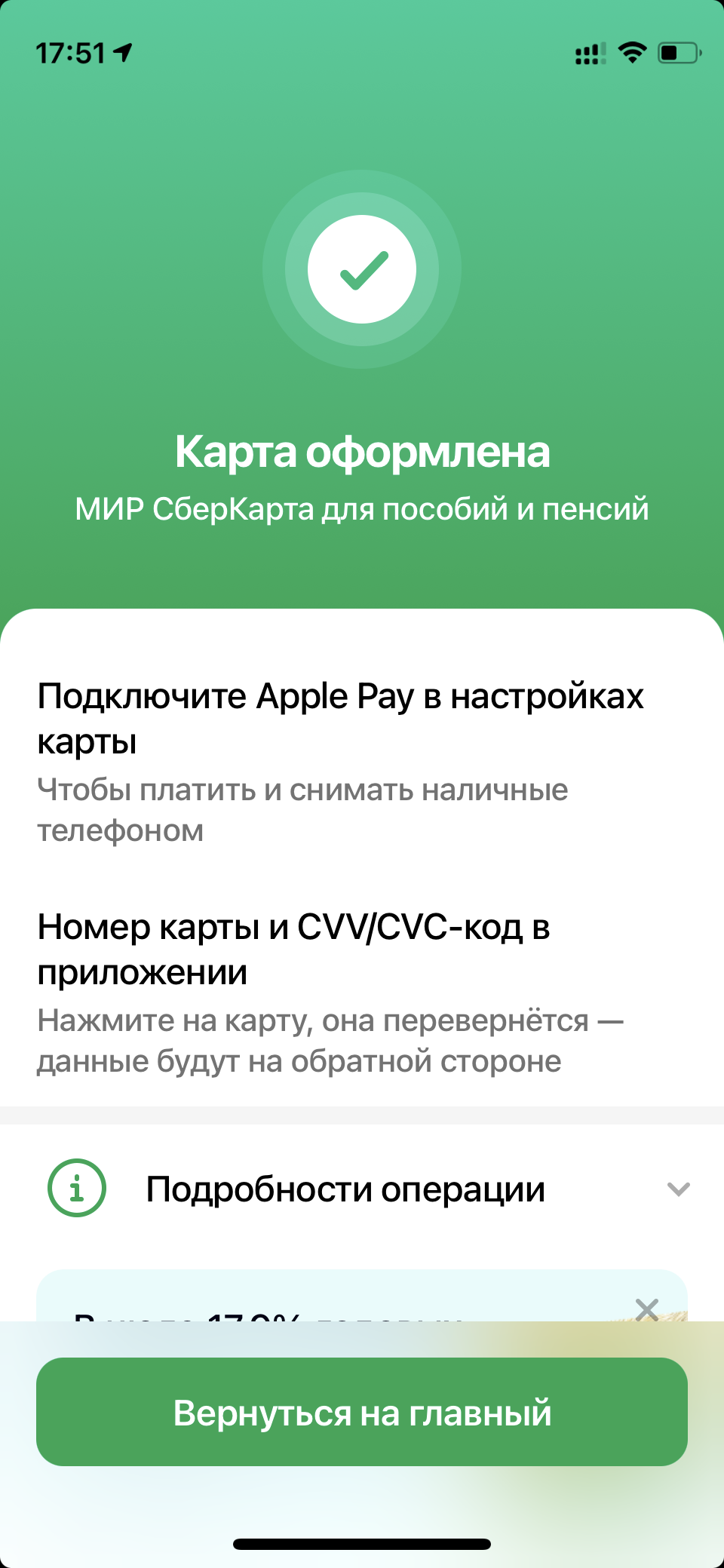The height and width of the screenshot is (1568, 724).
Task: Expand the Подробности операции section
Action: 362,1189
